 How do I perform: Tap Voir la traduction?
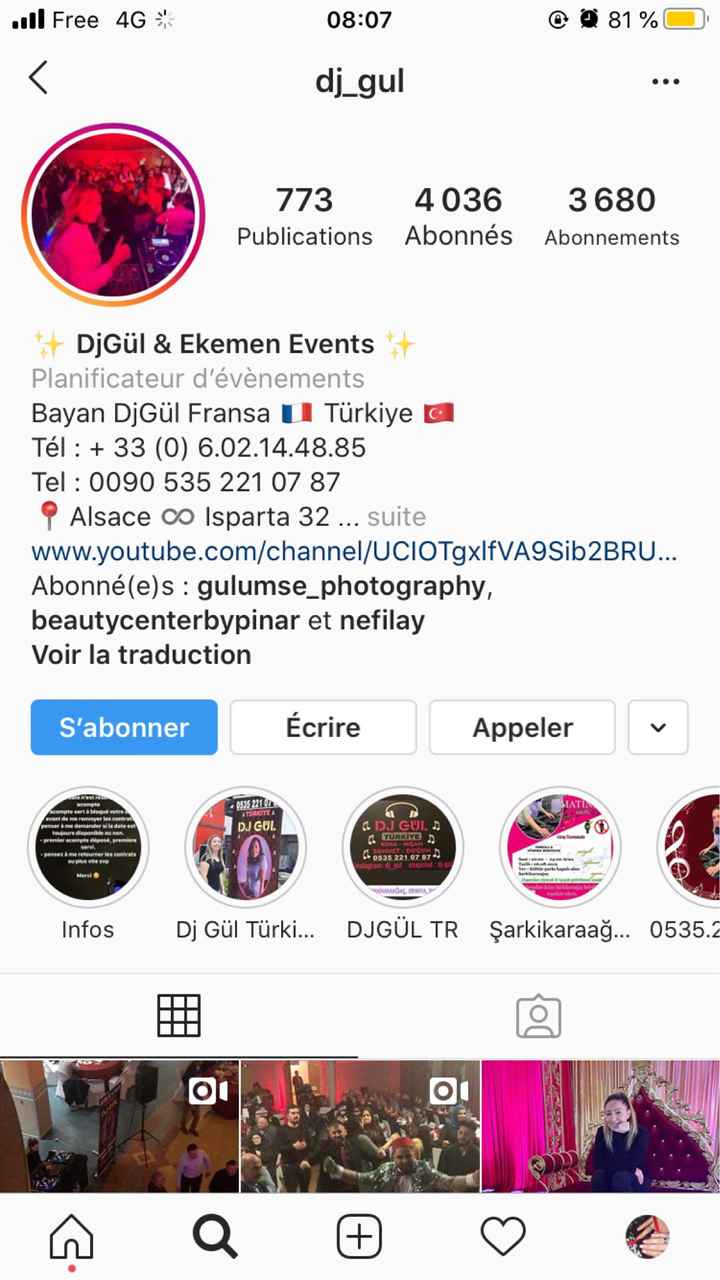coord(141,655)
